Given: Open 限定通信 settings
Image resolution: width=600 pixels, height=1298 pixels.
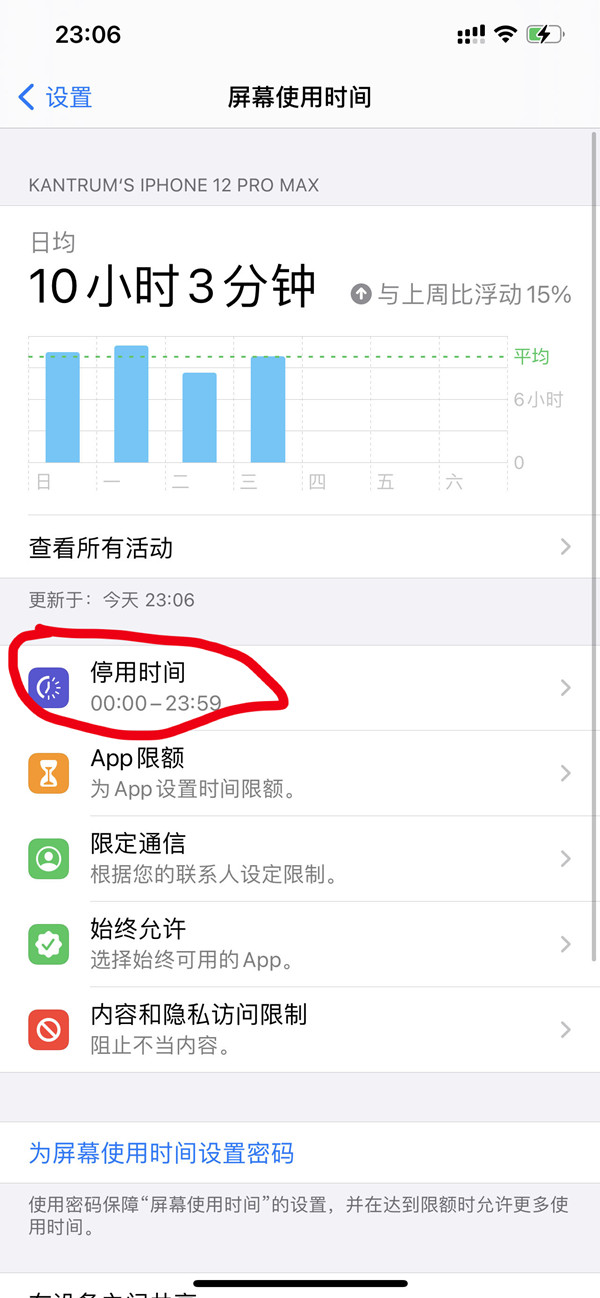Looking at the screenshot, I should (x=300, y=858).
